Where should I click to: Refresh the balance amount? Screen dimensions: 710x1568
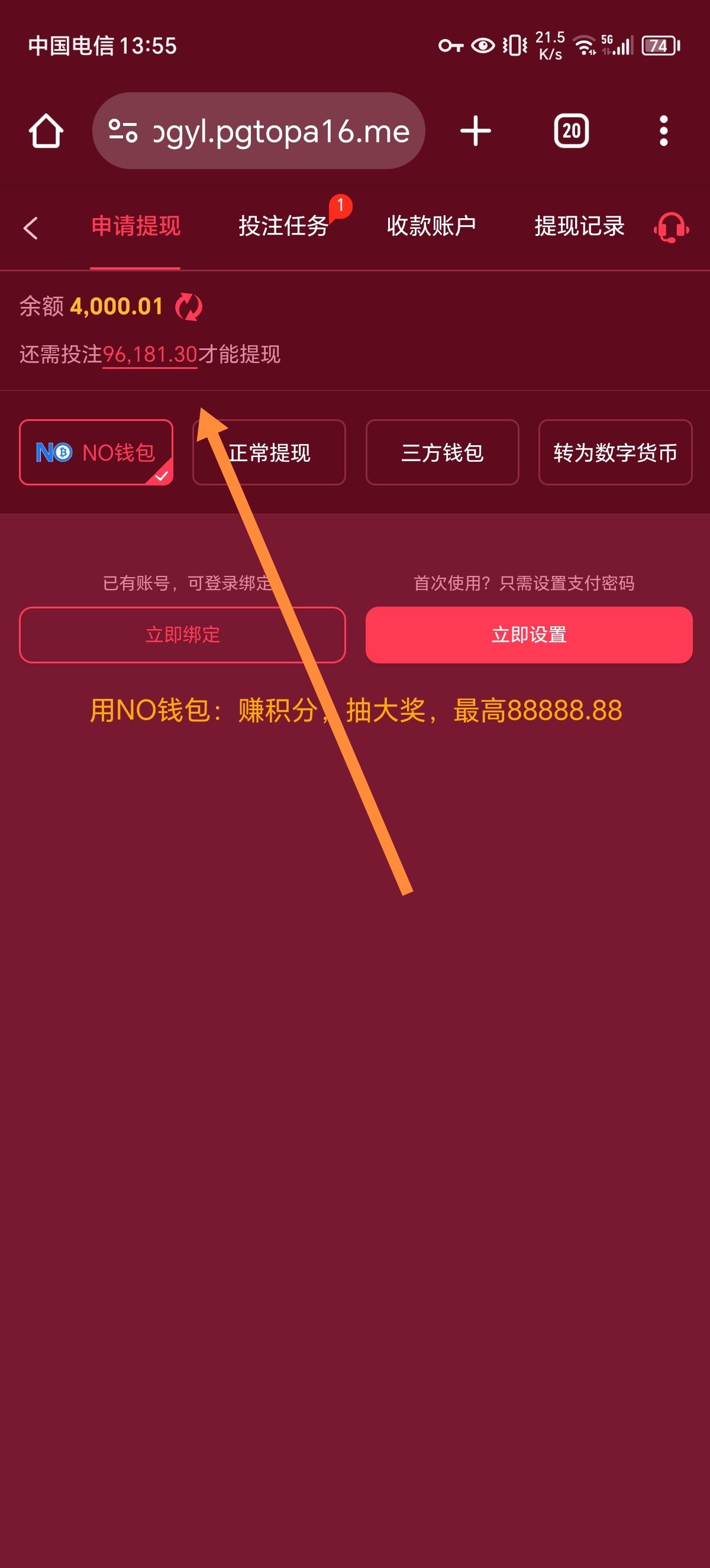click(x=189, y=306)
